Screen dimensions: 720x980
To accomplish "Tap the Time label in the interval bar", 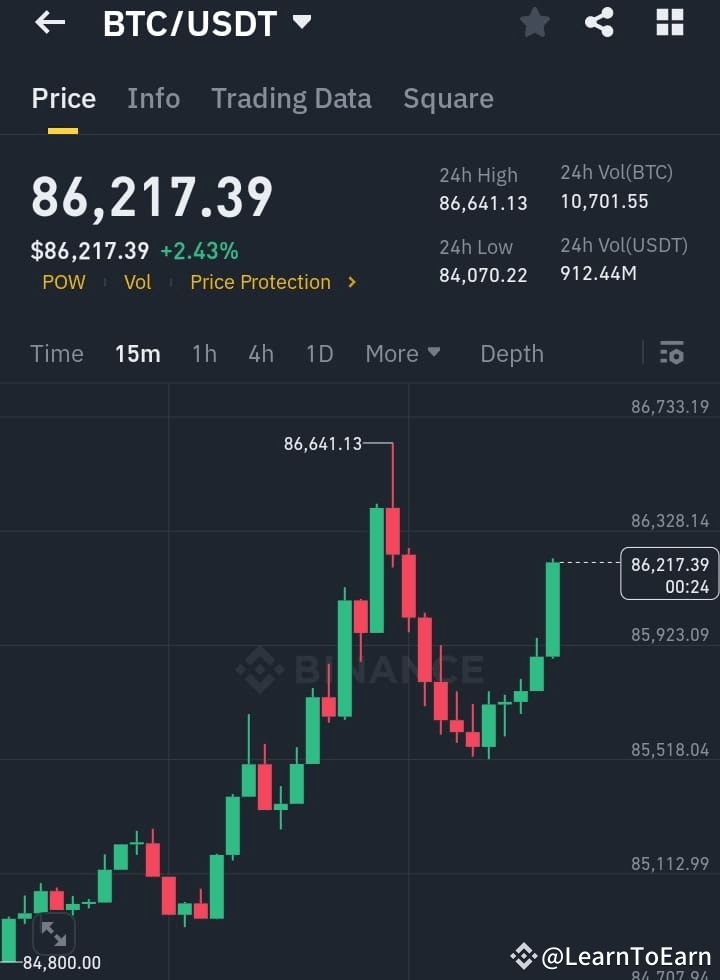I will point(57,353).
